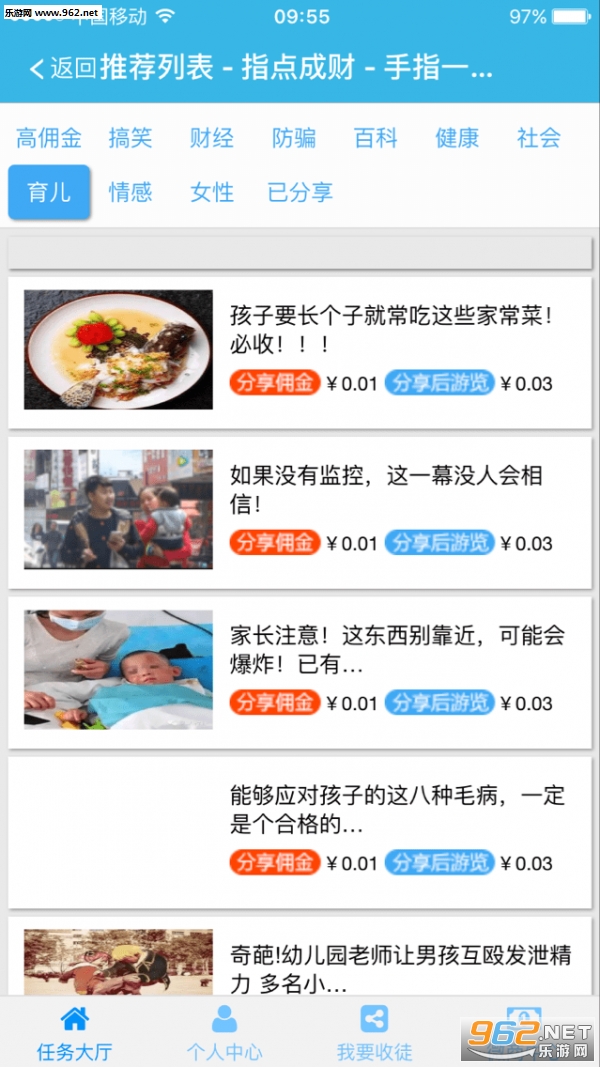Tap the 返回 back button

coord(62,68)
